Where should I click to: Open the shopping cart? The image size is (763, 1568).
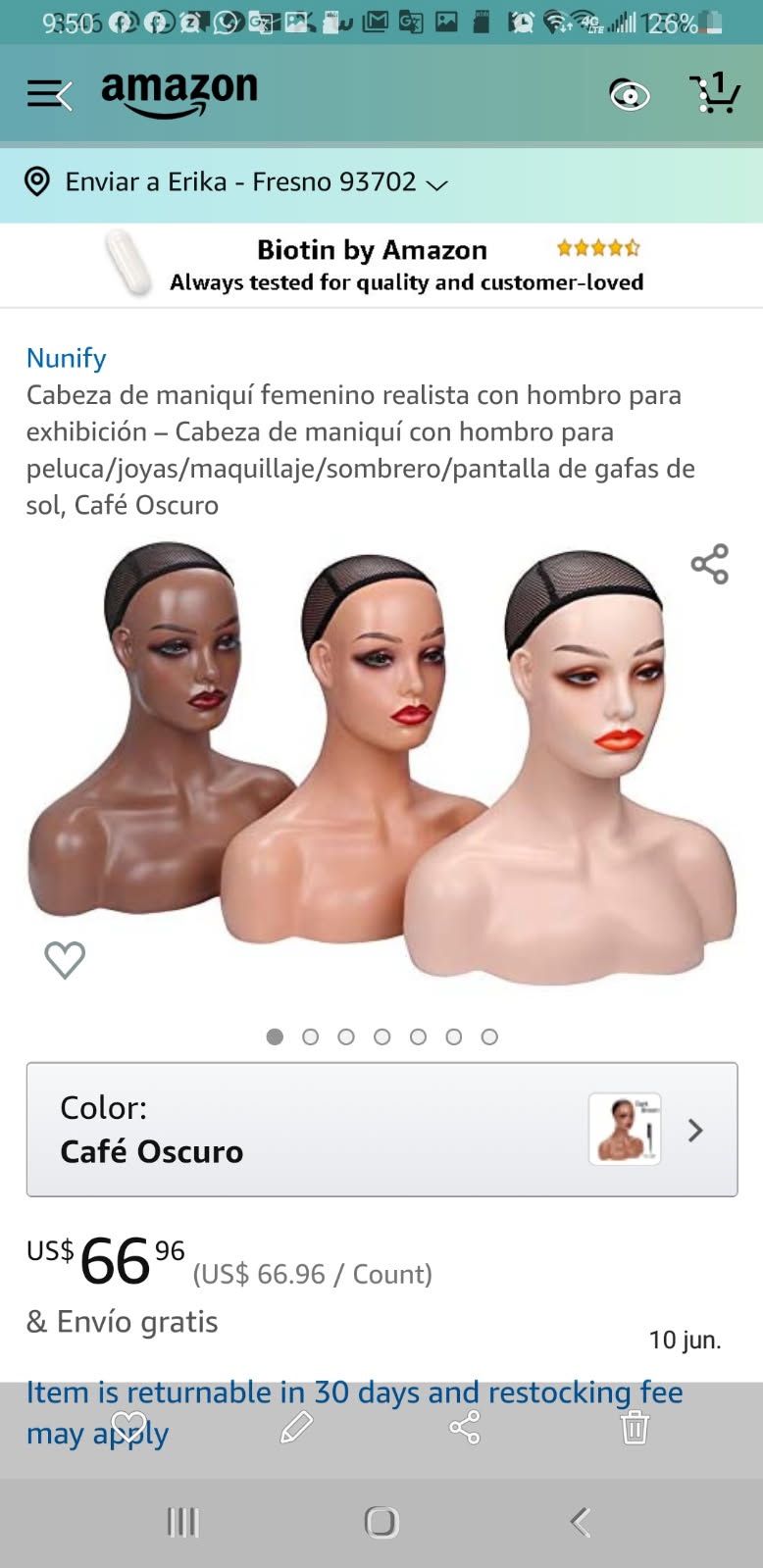[714, 93]
